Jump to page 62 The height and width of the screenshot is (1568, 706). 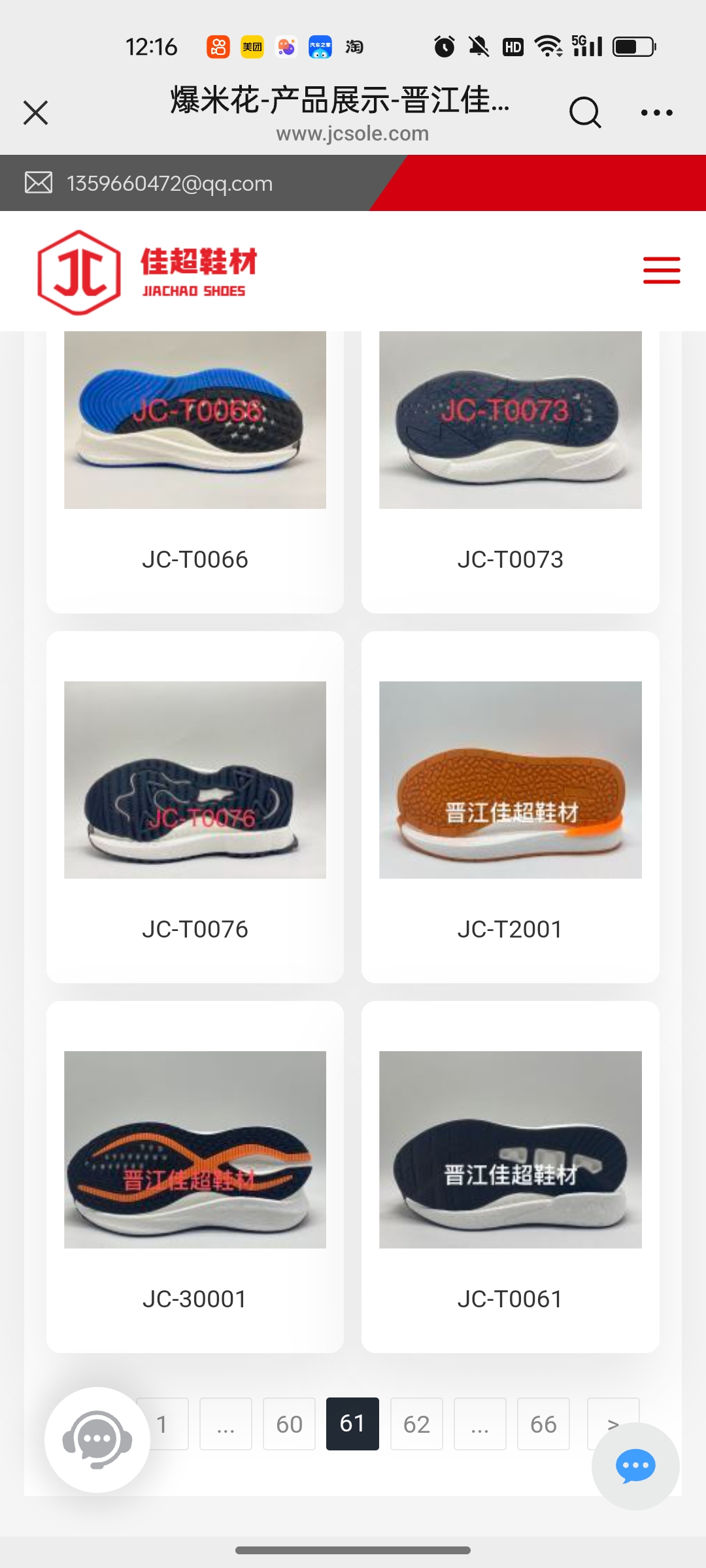(x=416, y=1424)
